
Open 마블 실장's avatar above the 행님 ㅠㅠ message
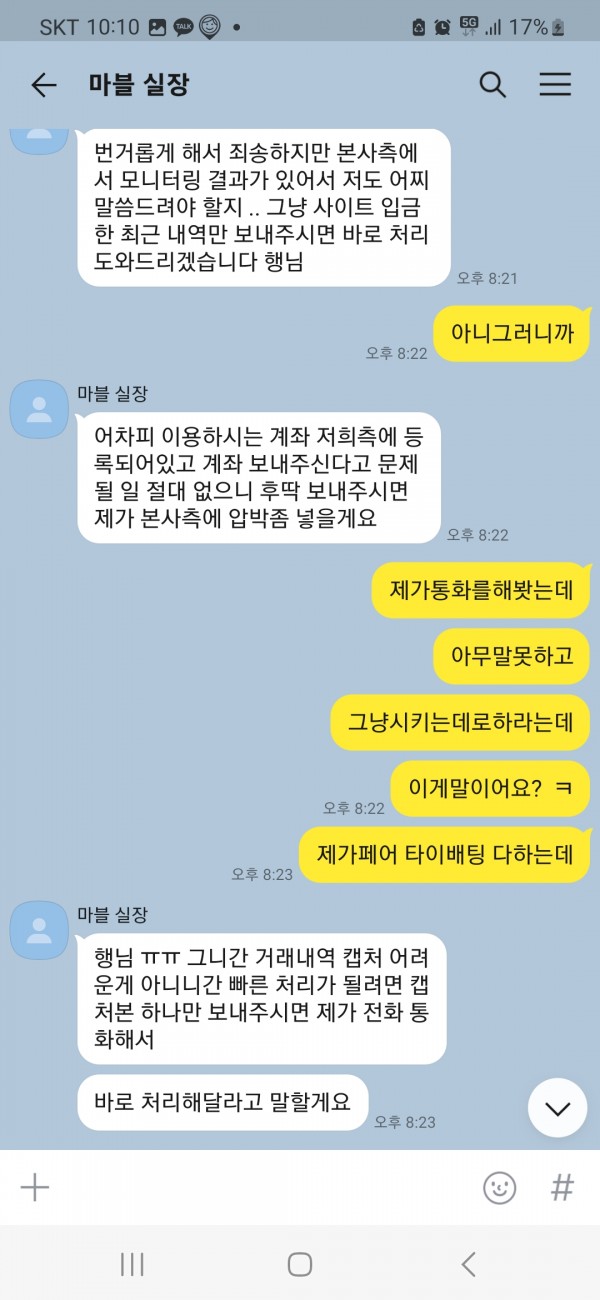click(39, 929)
